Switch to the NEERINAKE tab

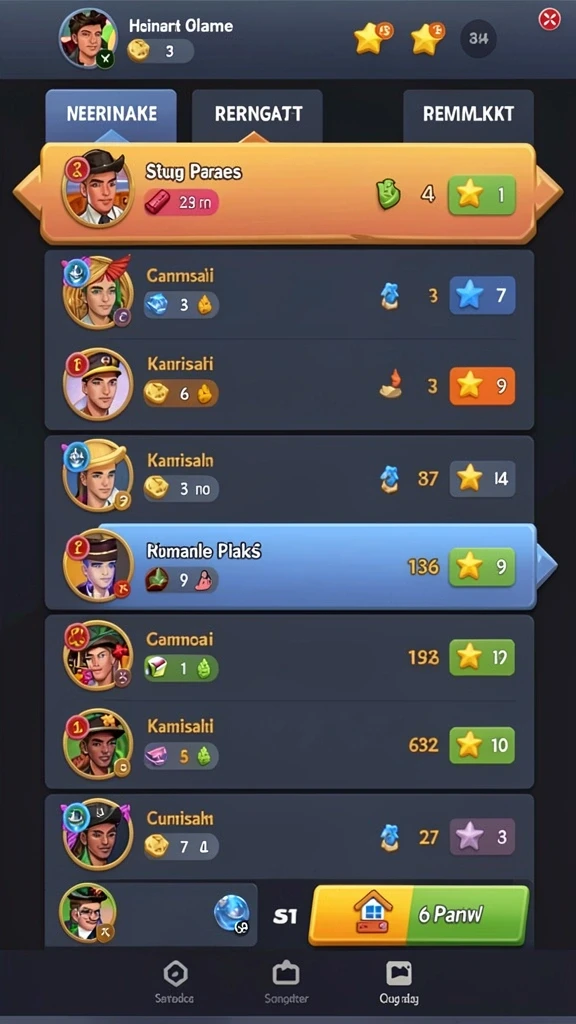(111, 114)
